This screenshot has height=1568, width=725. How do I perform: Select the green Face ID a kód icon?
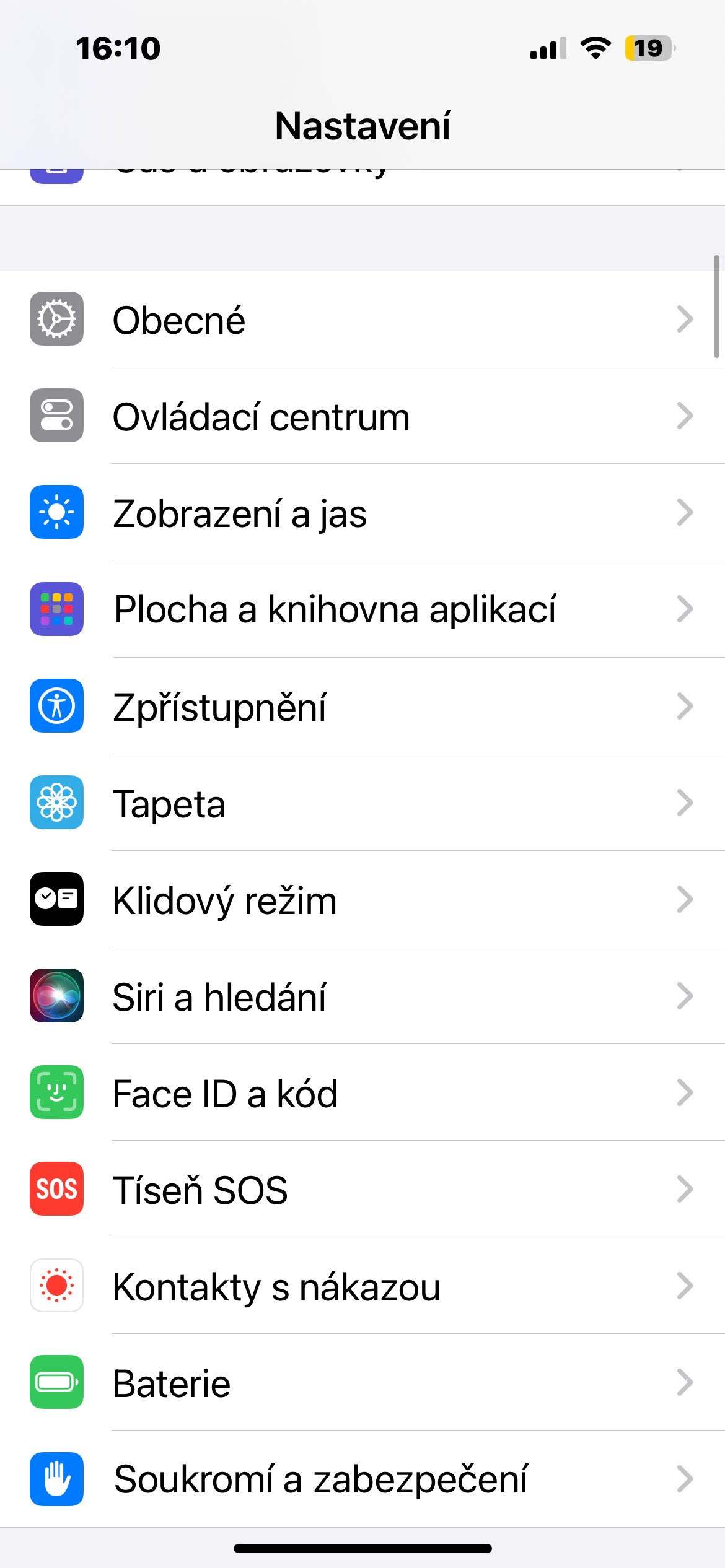pos(56,1092)
